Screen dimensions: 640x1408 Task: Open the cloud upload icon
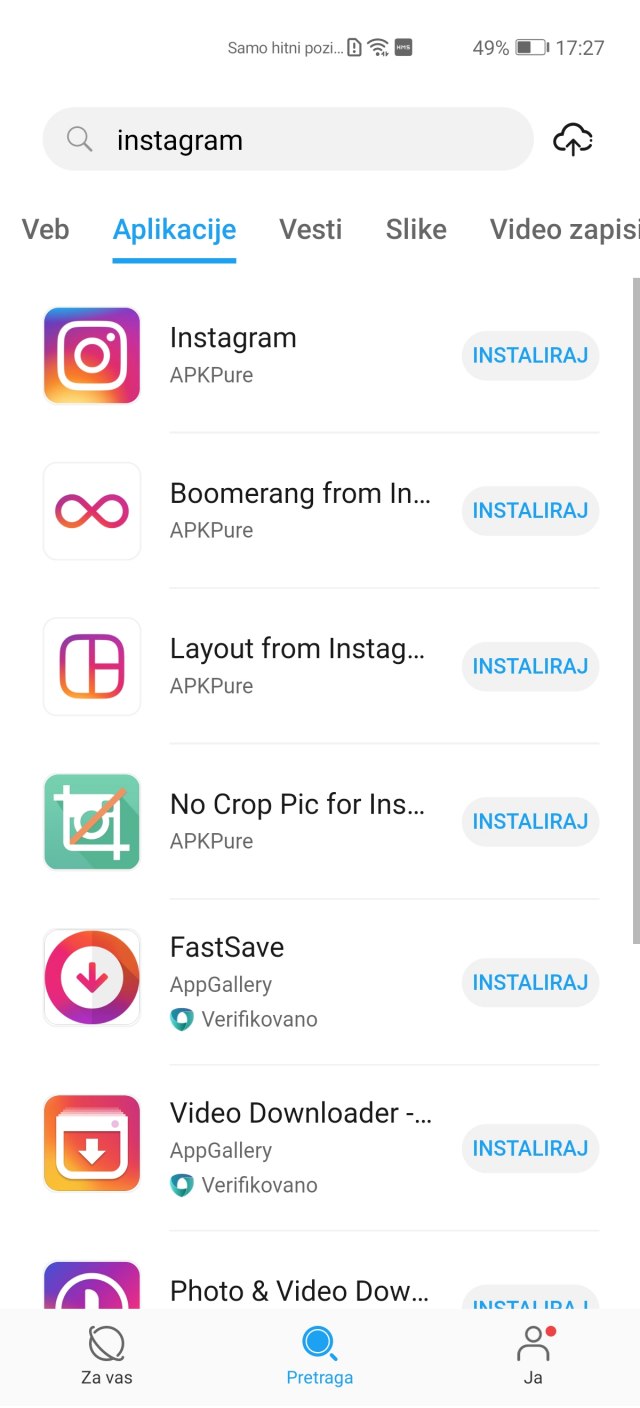point(573,140)
